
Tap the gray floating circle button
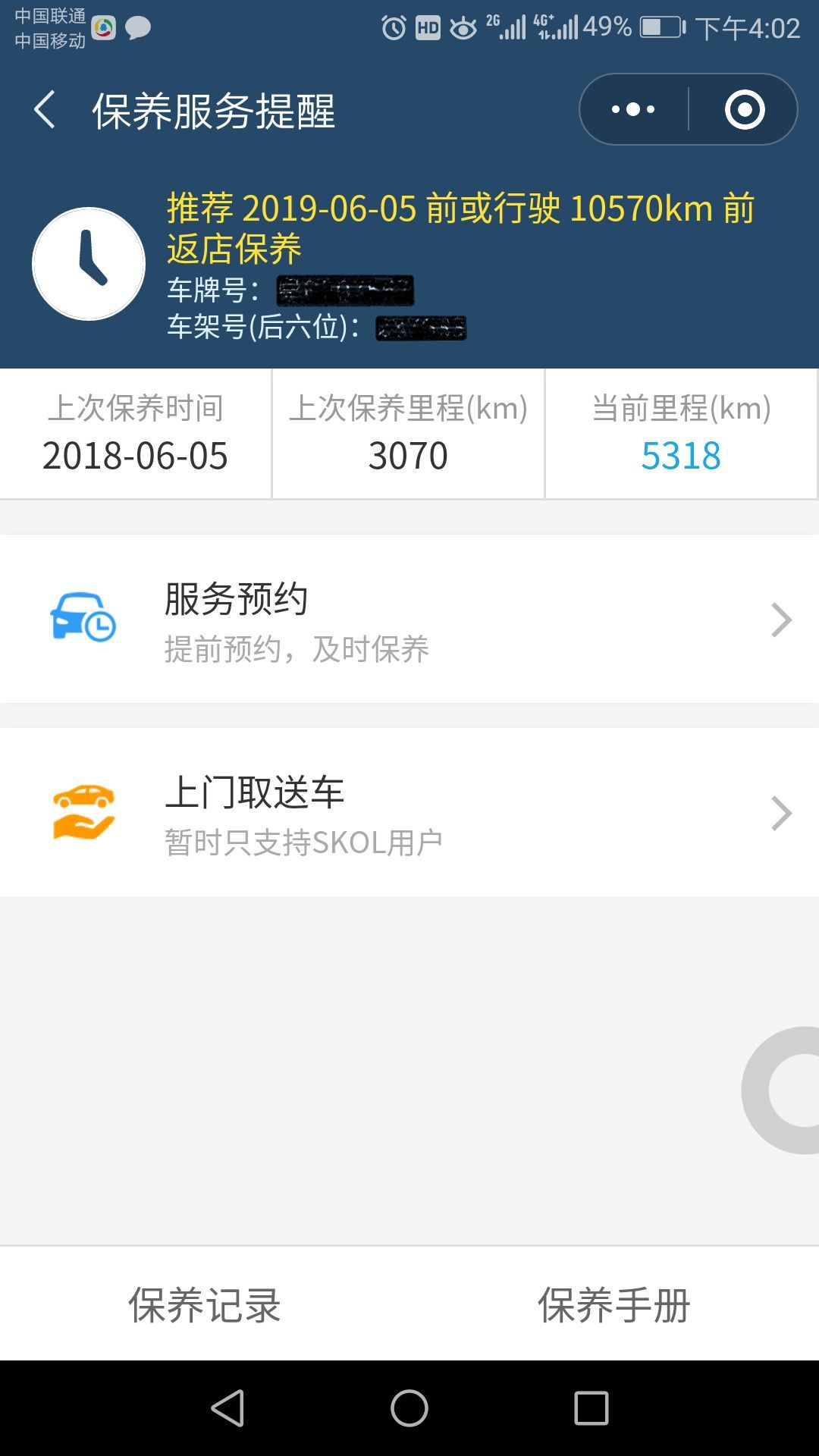click(x=781, y=1090)
